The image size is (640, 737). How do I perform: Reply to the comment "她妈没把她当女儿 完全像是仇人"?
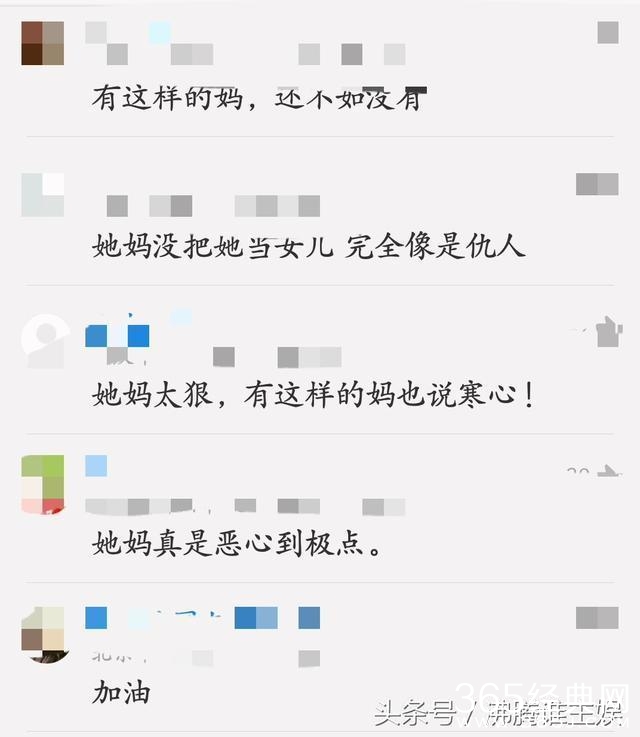pos(308,246)
